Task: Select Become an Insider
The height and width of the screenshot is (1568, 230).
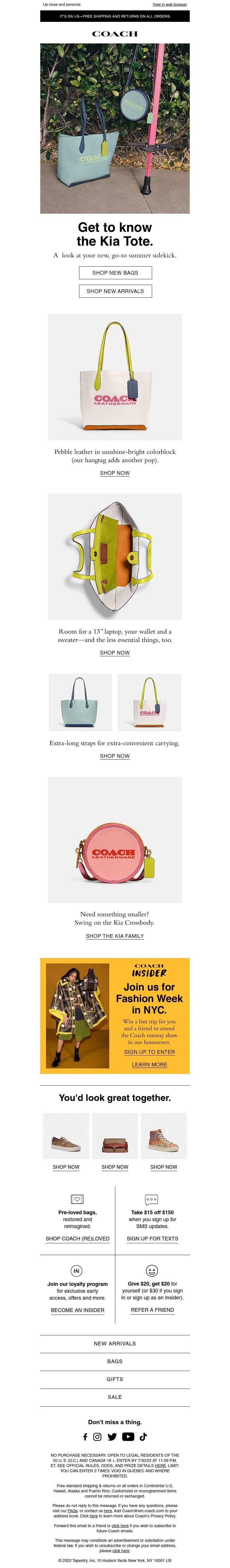Action: click(x=77, y=1310)
